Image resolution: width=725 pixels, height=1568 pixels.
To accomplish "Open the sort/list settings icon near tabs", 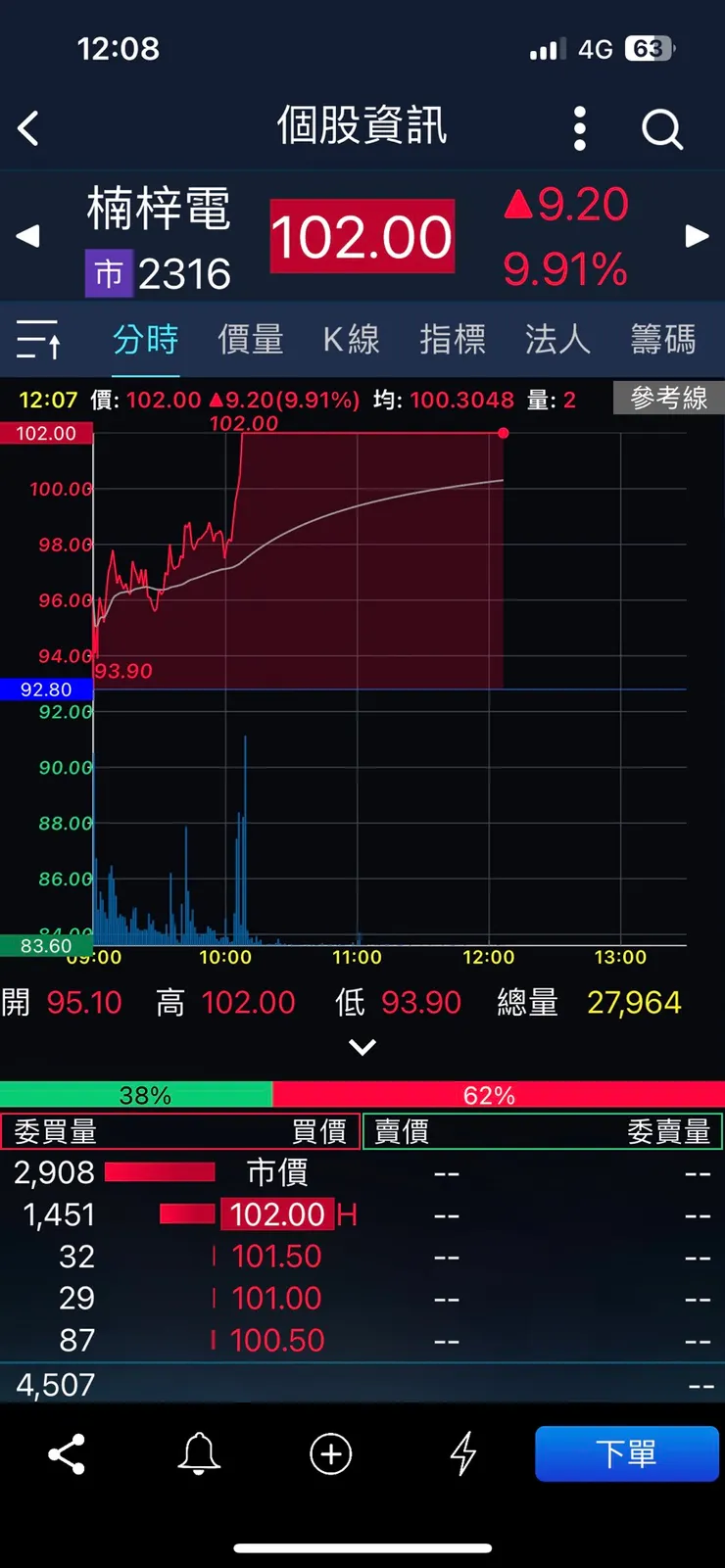I will coord(39,340).
